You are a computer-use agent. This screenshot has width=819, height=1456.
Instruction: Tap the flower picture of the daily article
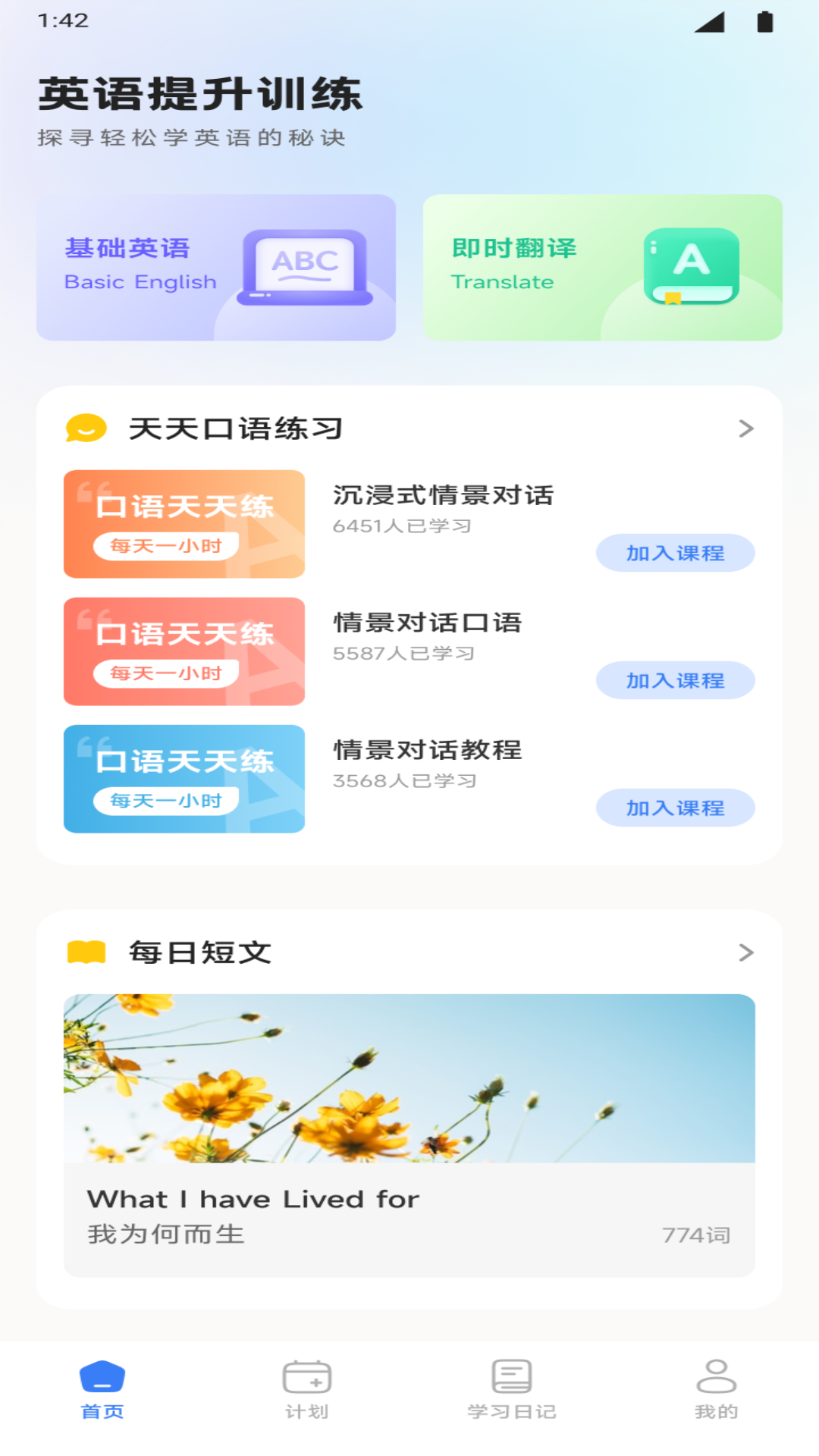[x=409, y=1077]
